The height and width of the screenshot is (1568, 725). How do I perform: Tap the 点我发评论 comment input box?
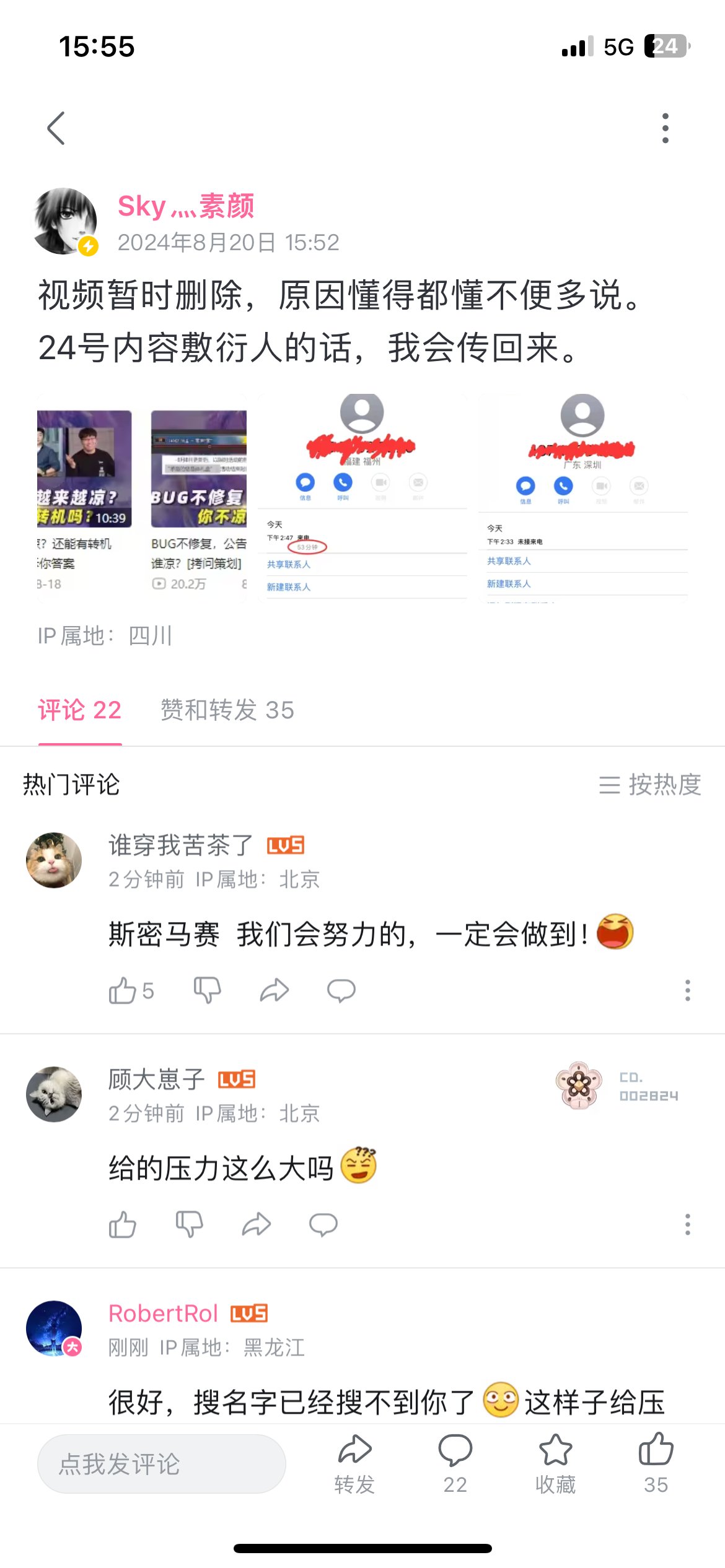click(161, 1464)
